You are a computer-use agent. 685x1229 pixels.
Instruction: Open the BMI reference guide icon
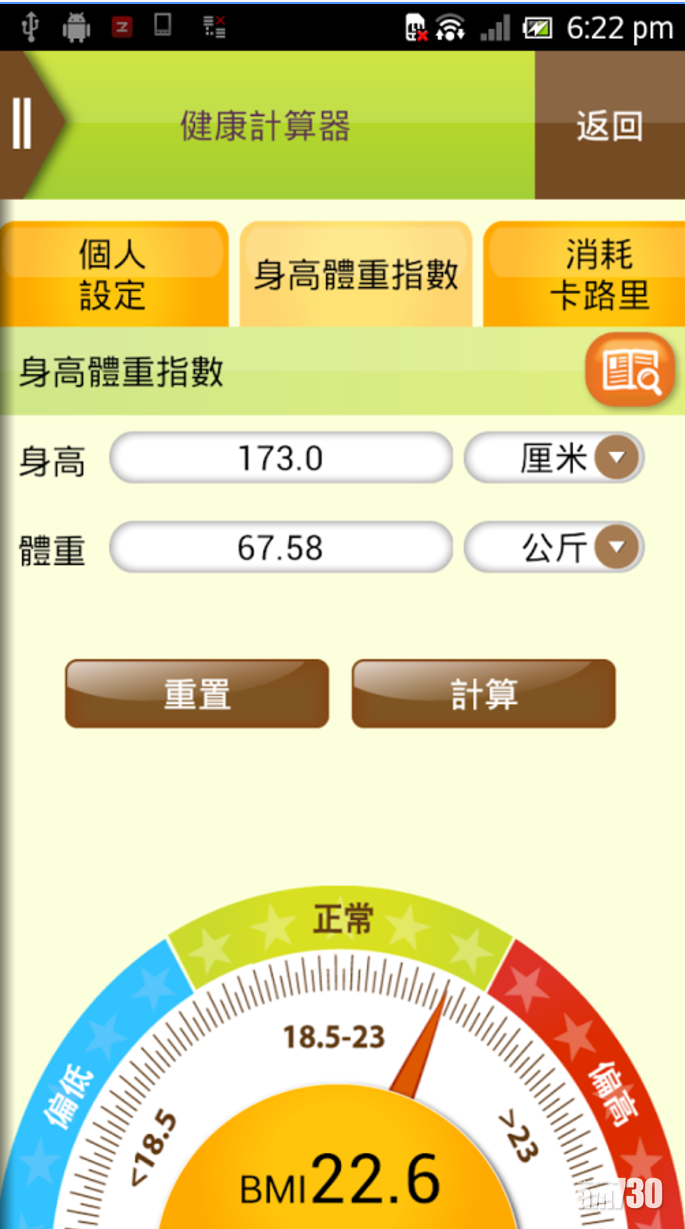point(630,370)
